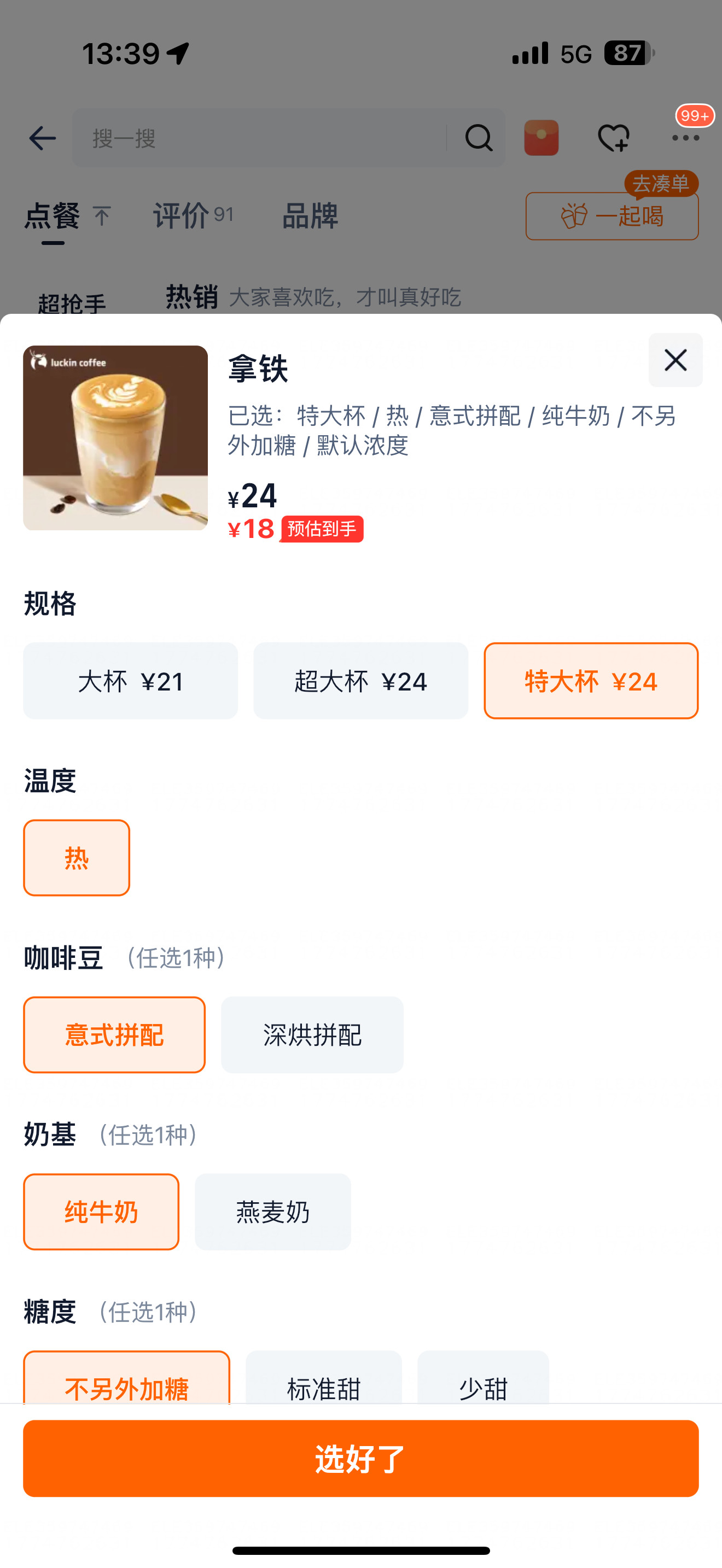Tap the back arrow at top left
Image resolution: width=722 pixels, height=1568 pixels.
click(x=43, y=138)
